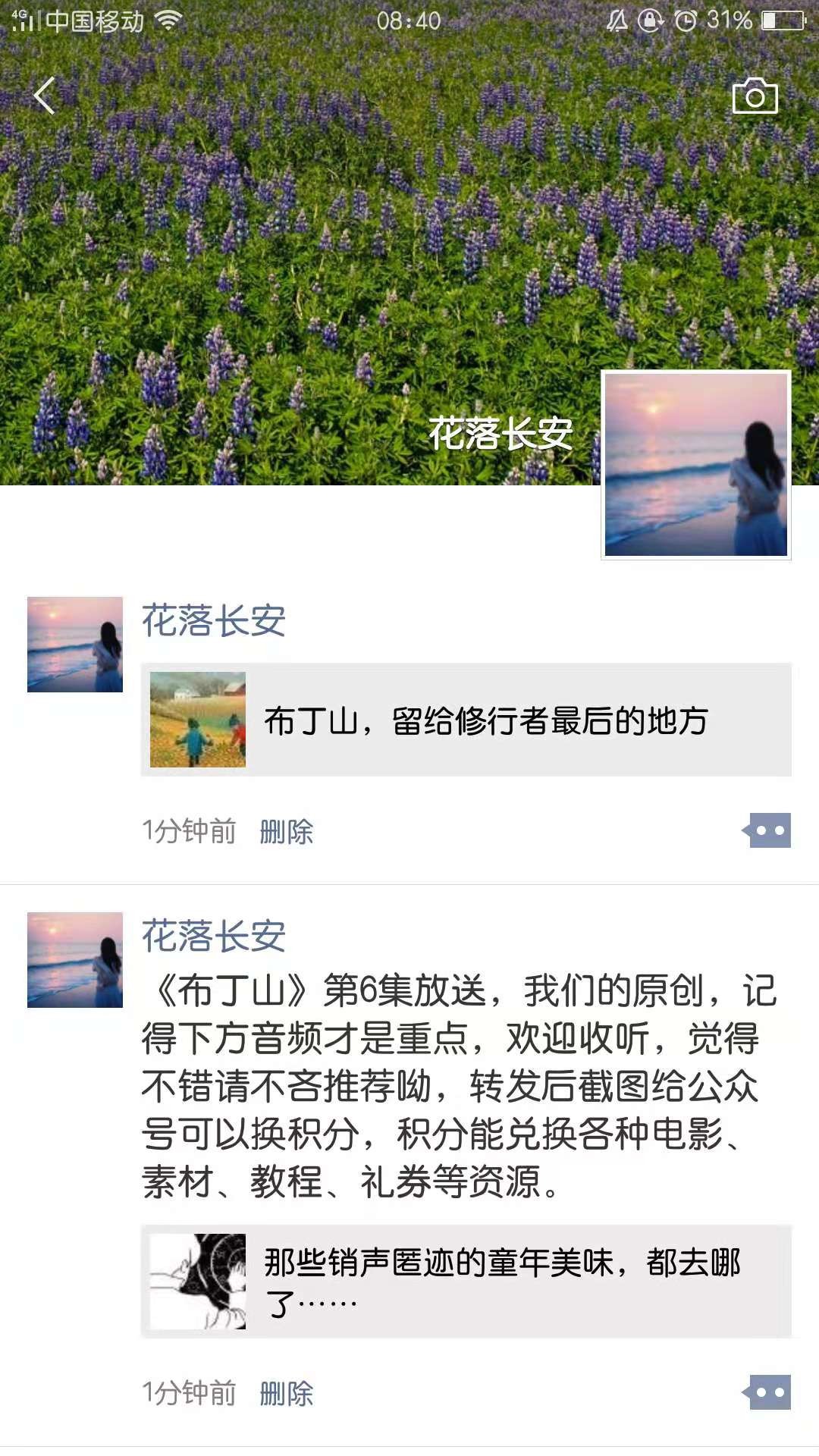Tap the 花落长安 name above the 《布丁山》第6集 post

(214, 937)
